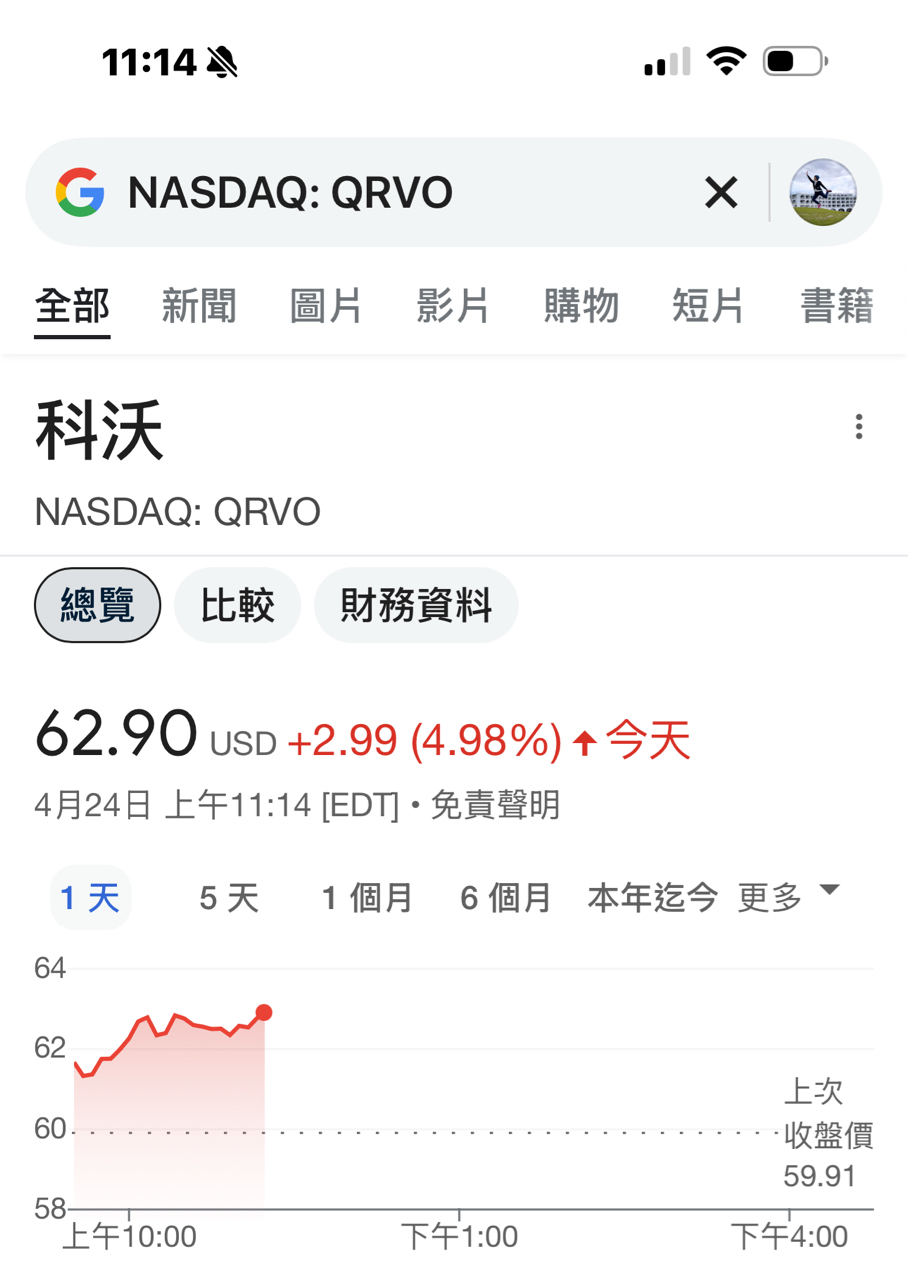Show the 5 天 chart range

click(229, 898)
